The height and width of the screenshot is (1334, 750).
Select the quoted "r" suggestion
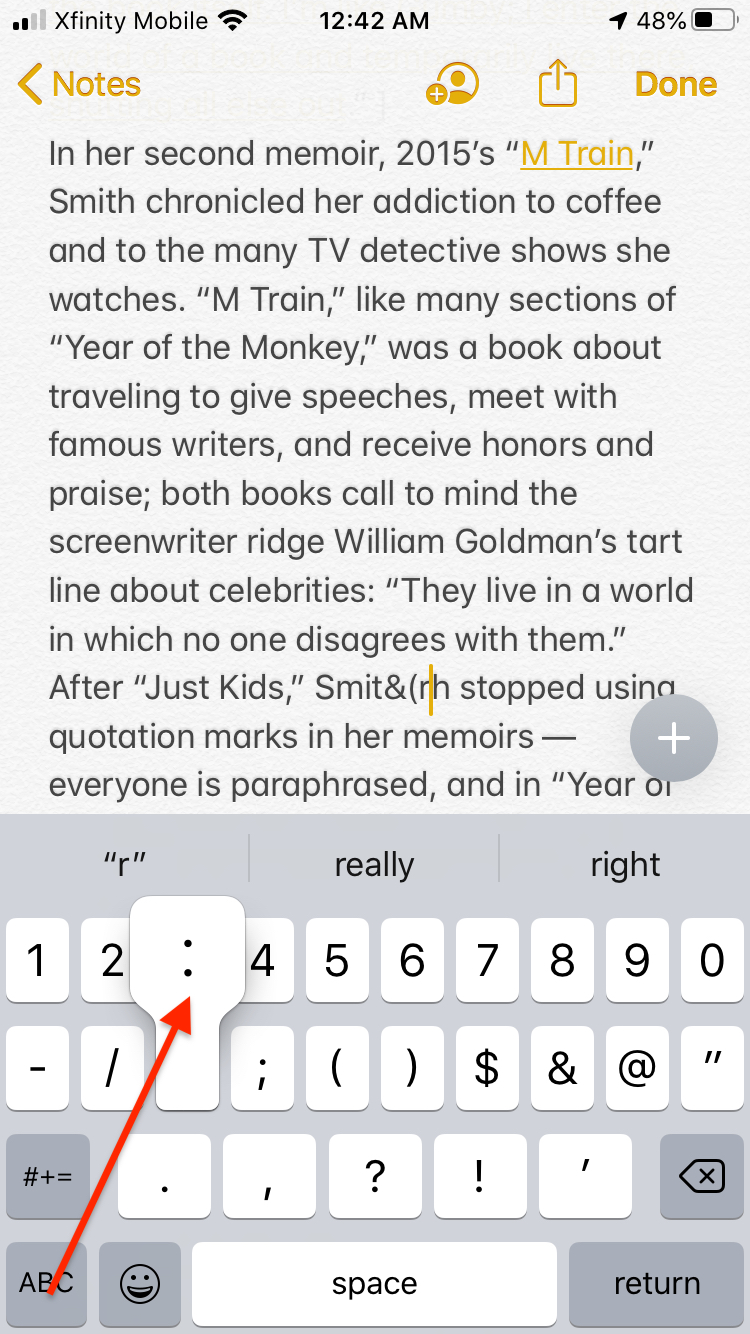(124, 864)
